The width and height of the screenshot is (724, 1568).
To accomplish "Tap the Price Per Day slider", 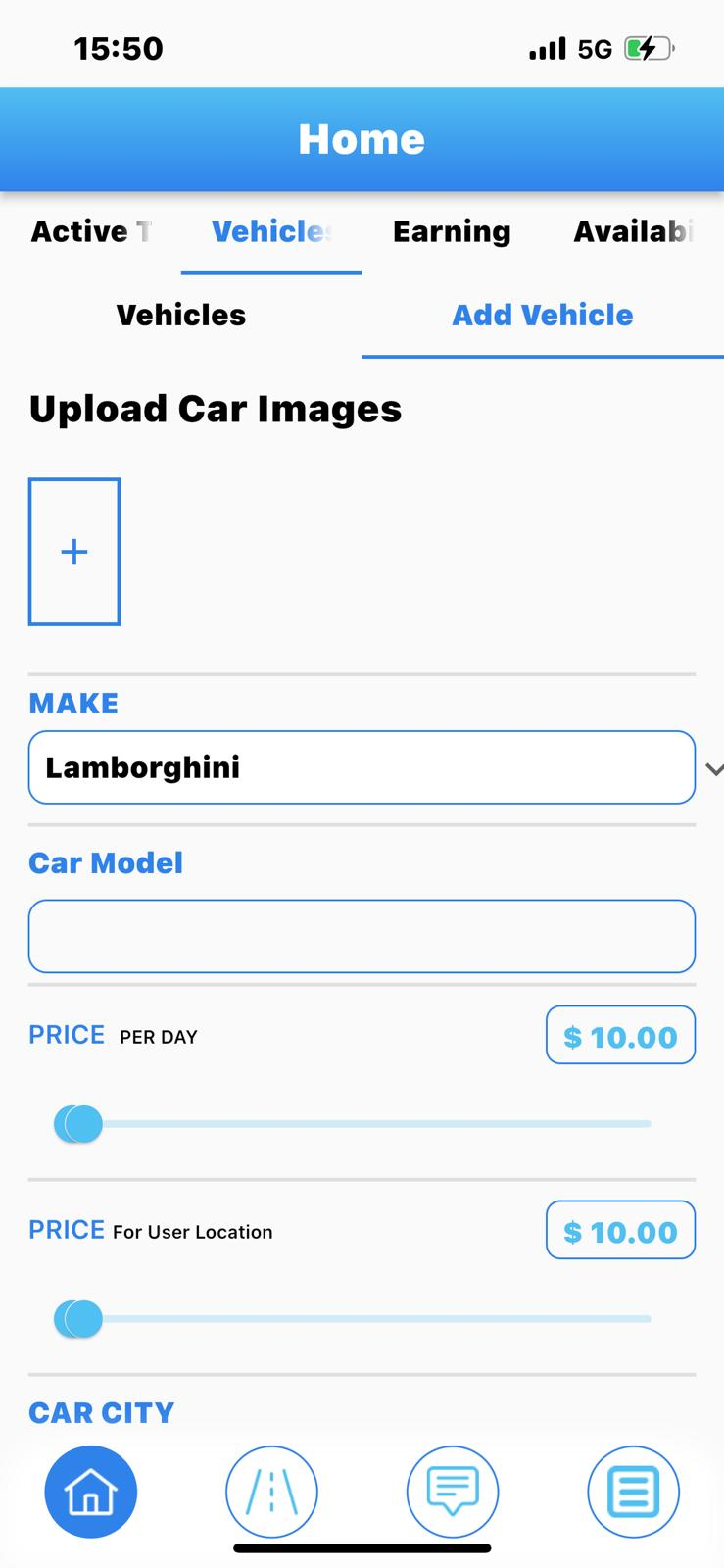I will click(x=353, y=1123).
